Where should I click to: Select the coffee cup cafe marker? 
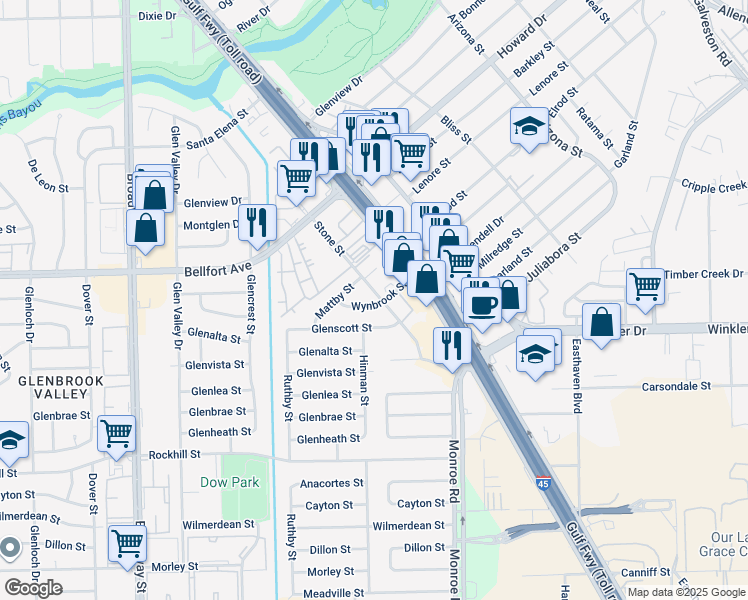click(482, 307)
